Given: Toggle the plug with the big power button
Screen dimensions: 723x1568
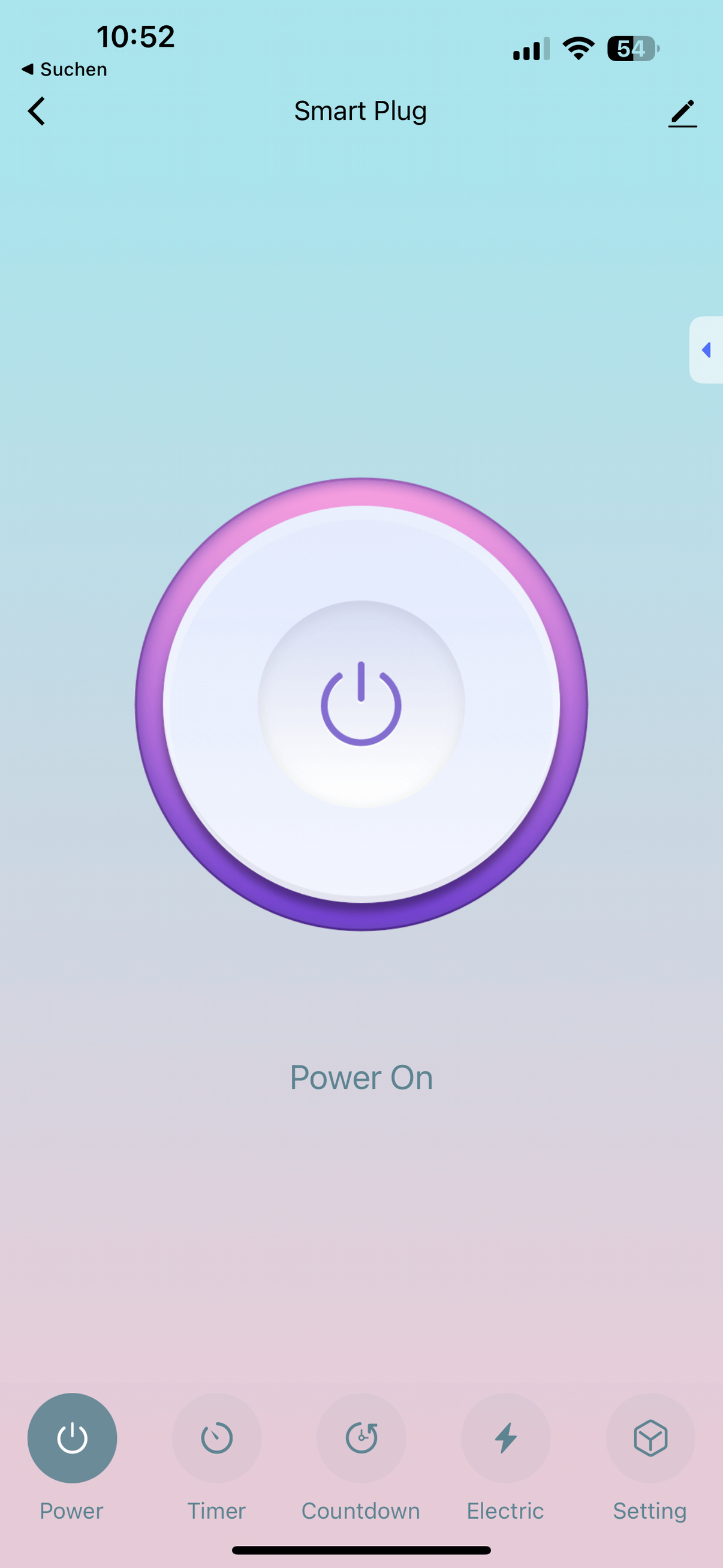Looking at the screenshot, I should coord(361,704).
